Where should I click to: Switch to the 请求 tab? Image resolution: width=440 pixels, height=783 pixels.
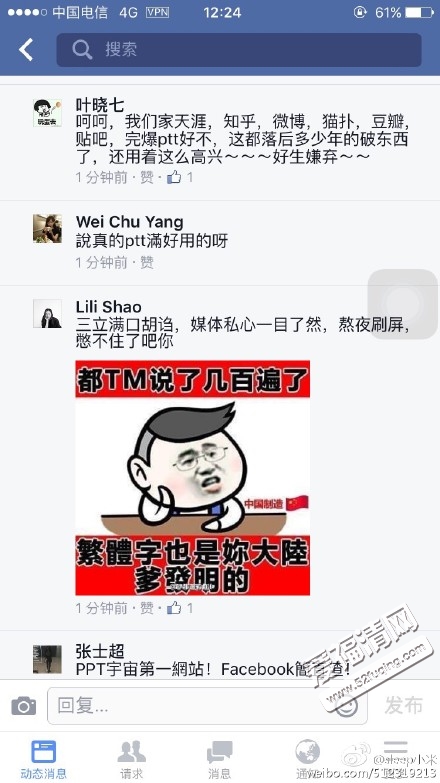tap(132, 759)
